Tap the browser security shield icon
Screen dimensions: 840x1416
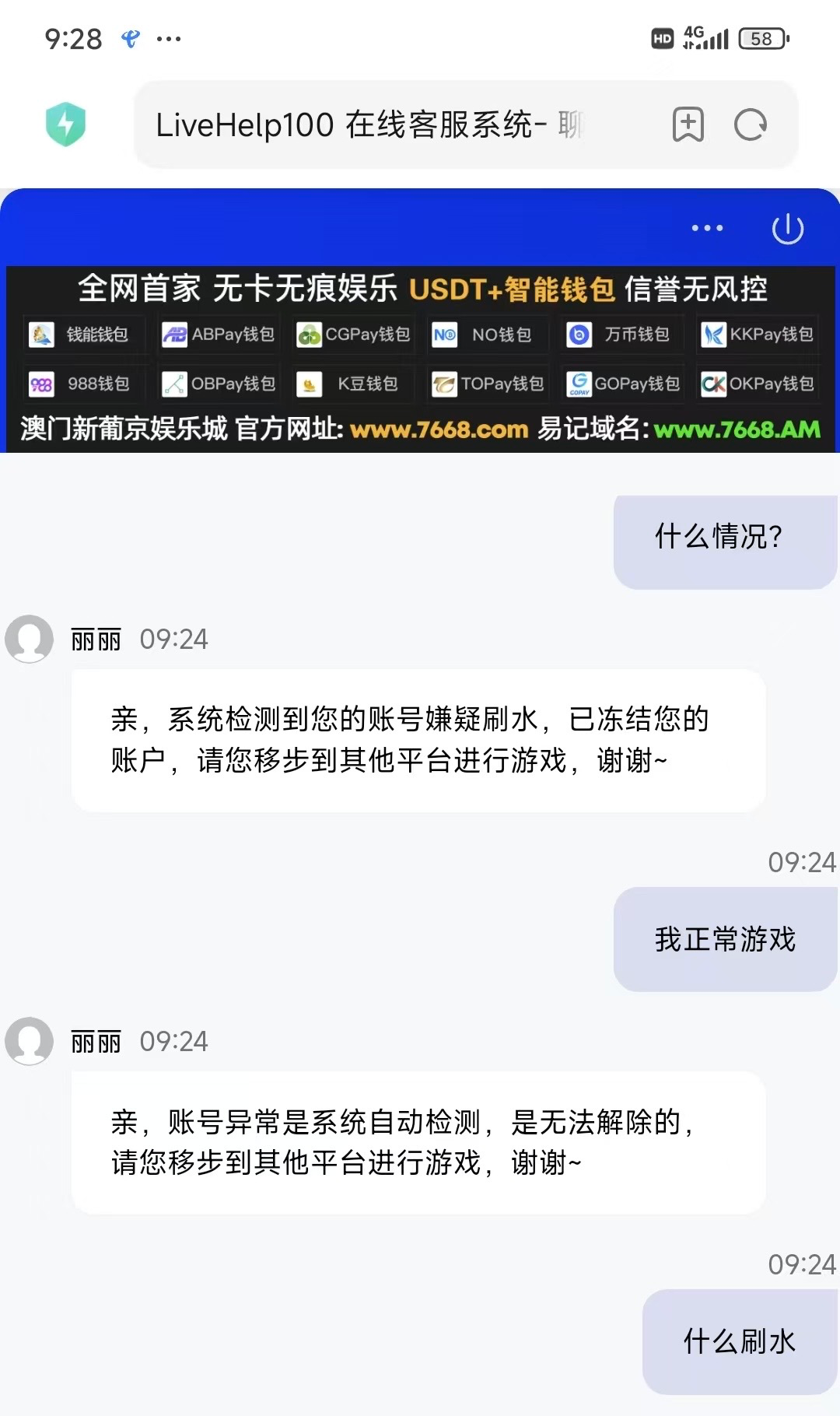pos(66,124)
